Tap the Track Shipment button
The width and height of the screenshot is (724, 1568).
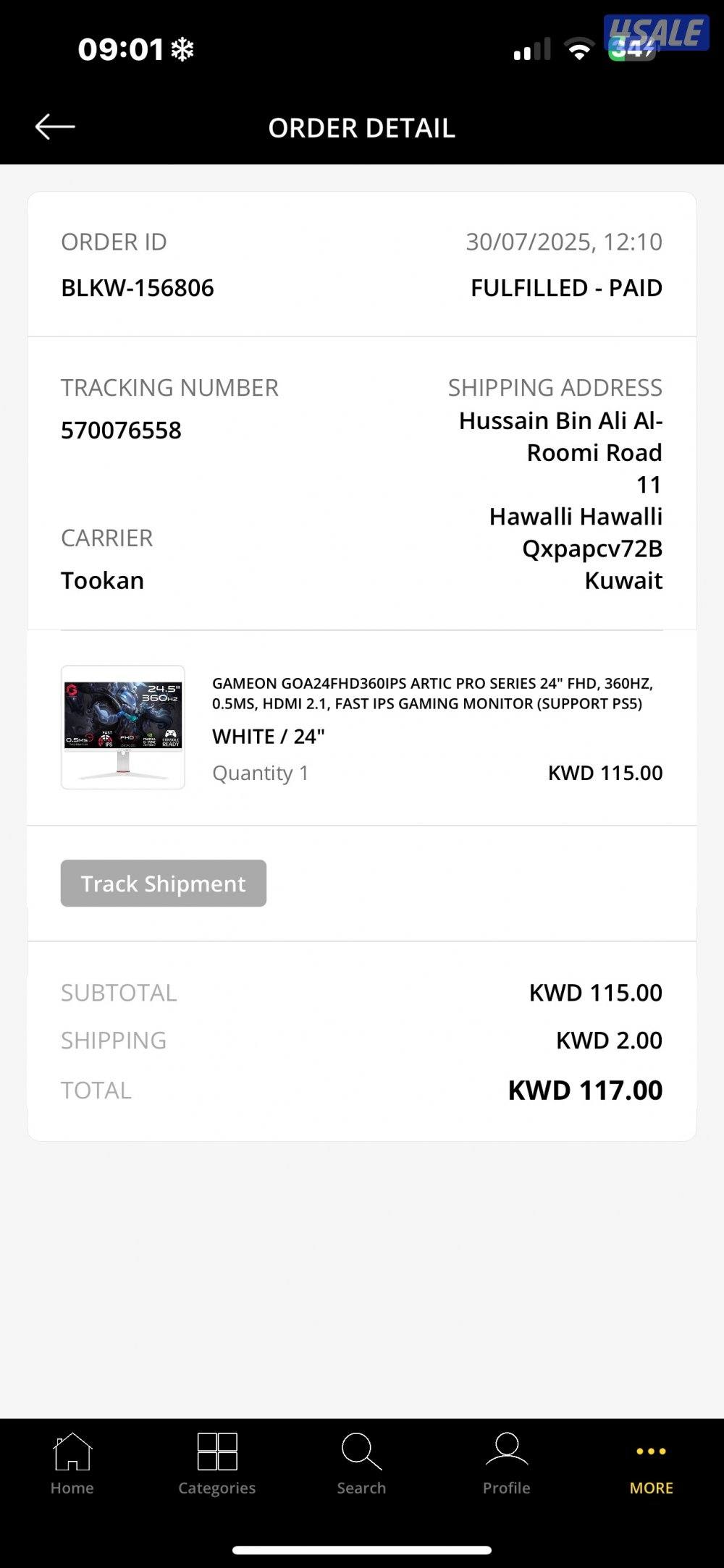pos(164,883)
